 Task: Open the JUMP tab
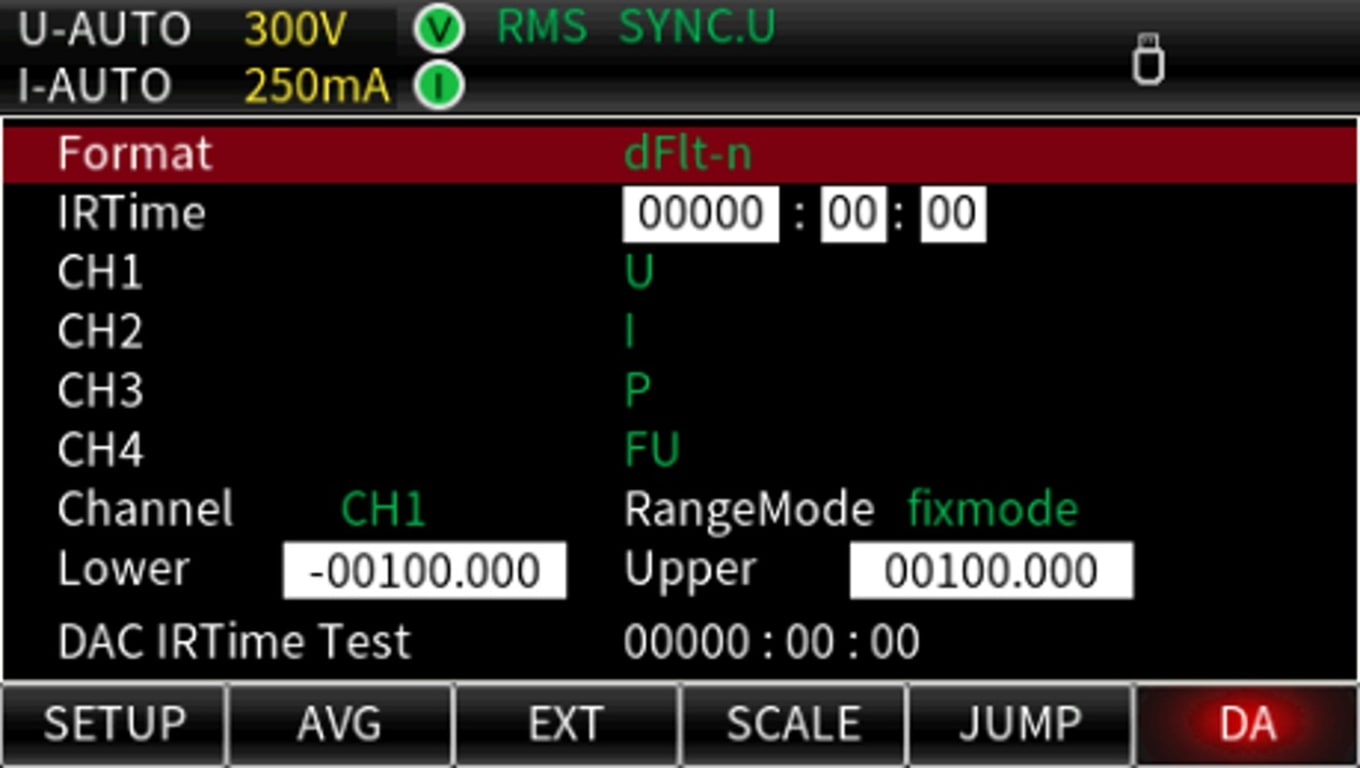coord(1020,724)
